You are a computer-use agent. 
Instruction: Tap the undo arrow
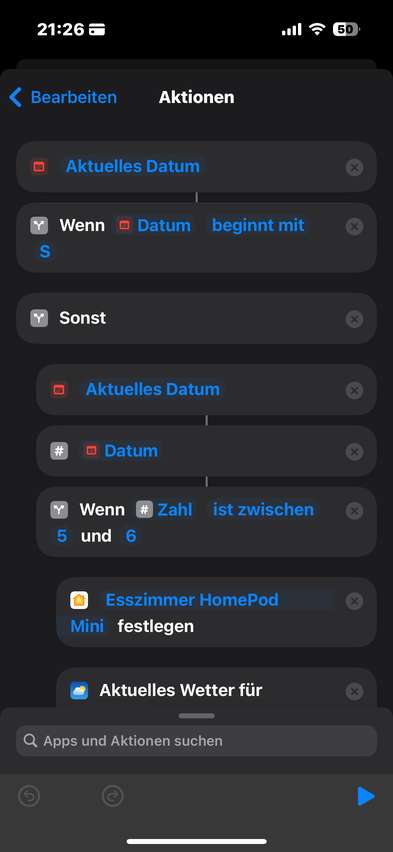(29, 796)
